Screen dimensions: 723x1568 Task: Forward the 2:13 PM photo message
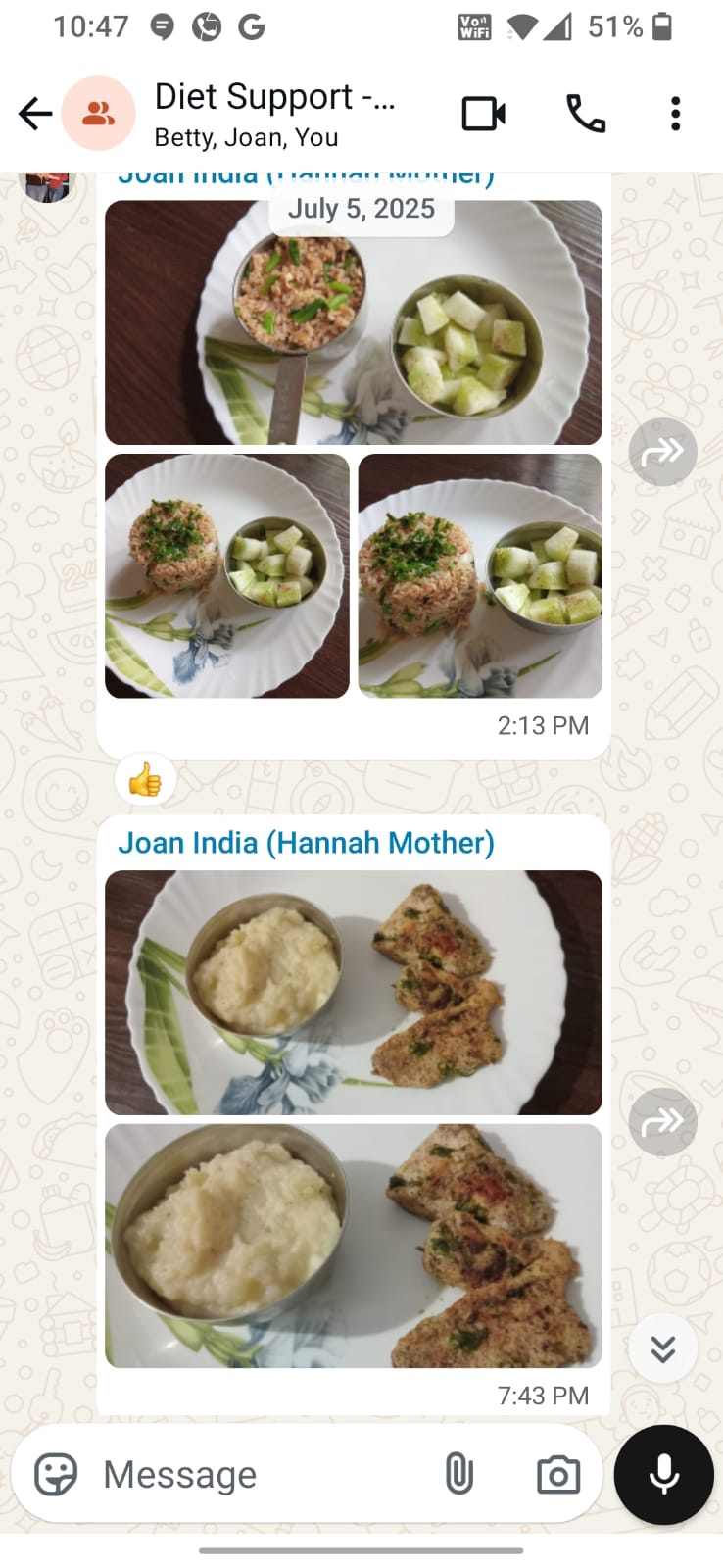662,452
